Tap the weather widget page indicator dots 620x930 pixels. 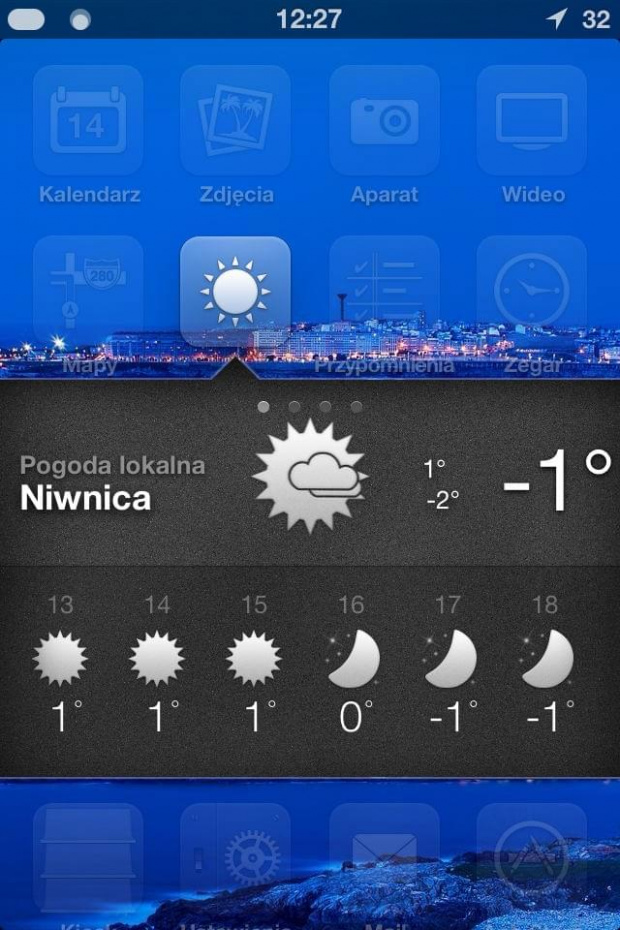pyautogui.click(x=310, y=407)
